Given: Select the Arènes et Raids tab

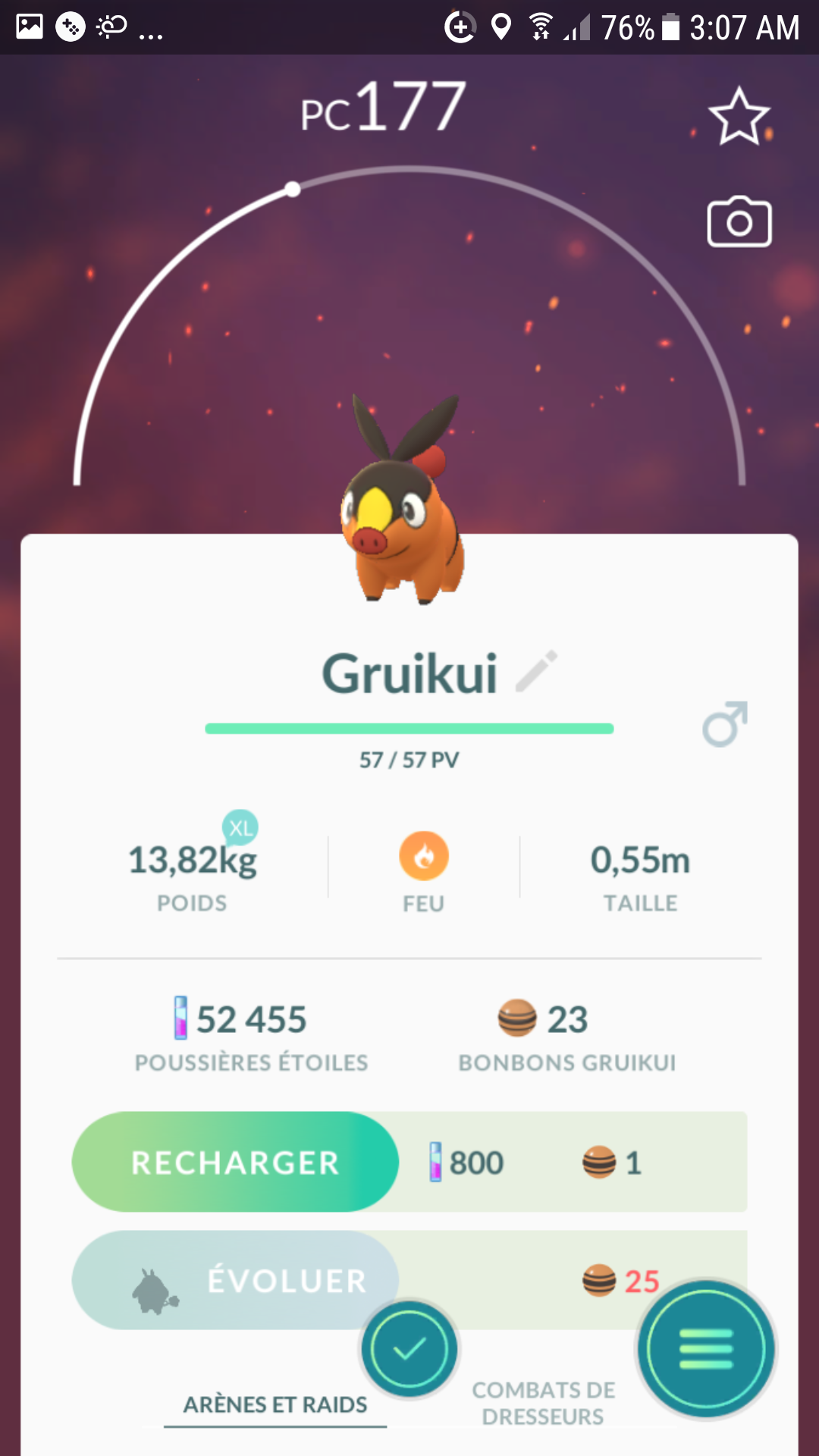Looking at the screenshot, I should coord(275,1404).
